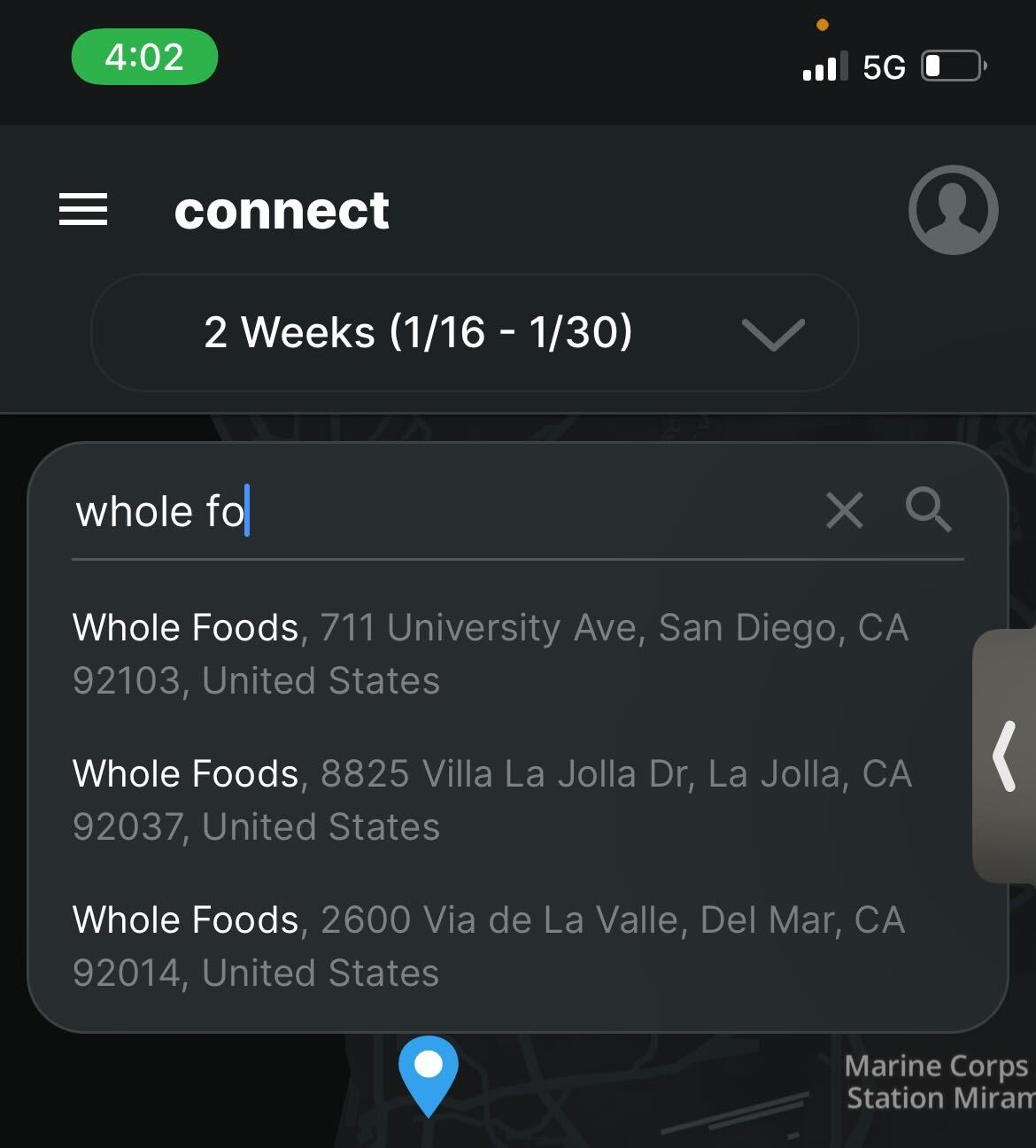Expand the date selector chevron arrow

(x=772, y=334)
